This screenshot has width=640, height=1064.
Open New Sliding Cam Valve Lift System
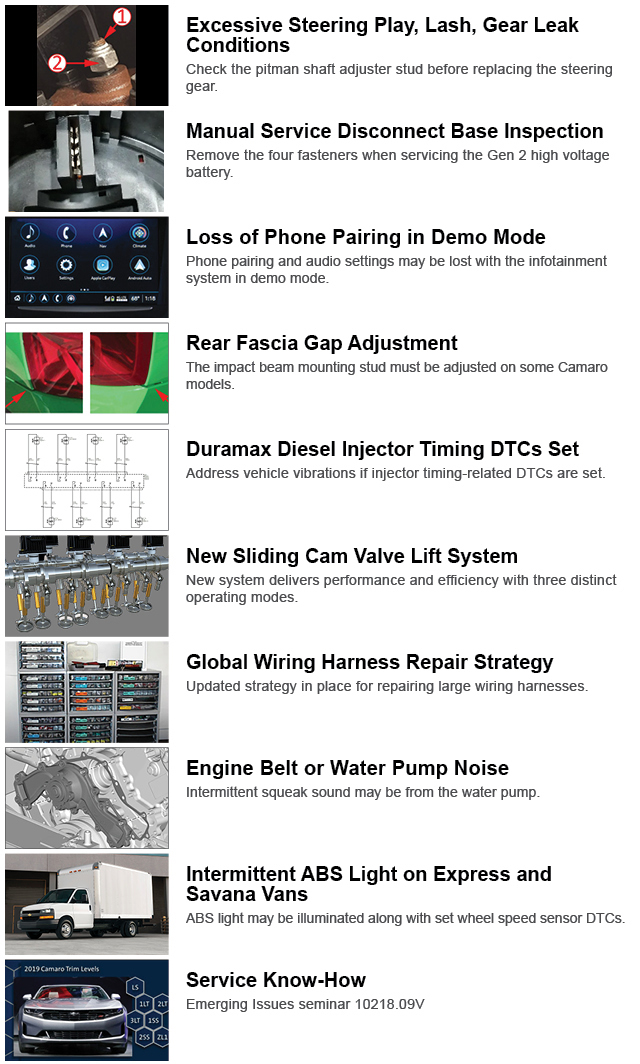point(351,556)
